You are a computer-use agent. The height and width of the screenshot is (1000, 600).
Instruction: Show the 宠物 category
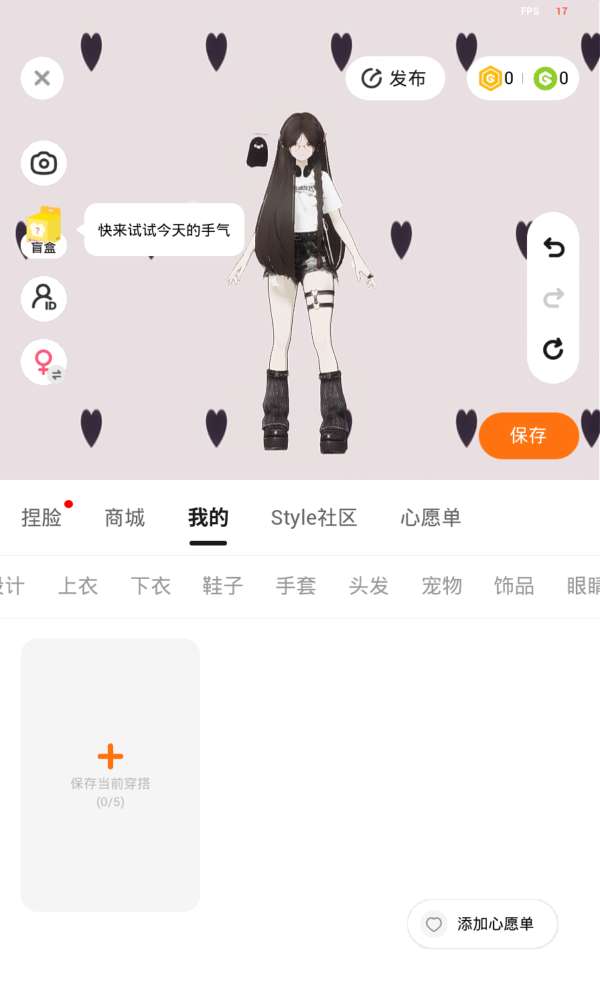click(441, 586)
